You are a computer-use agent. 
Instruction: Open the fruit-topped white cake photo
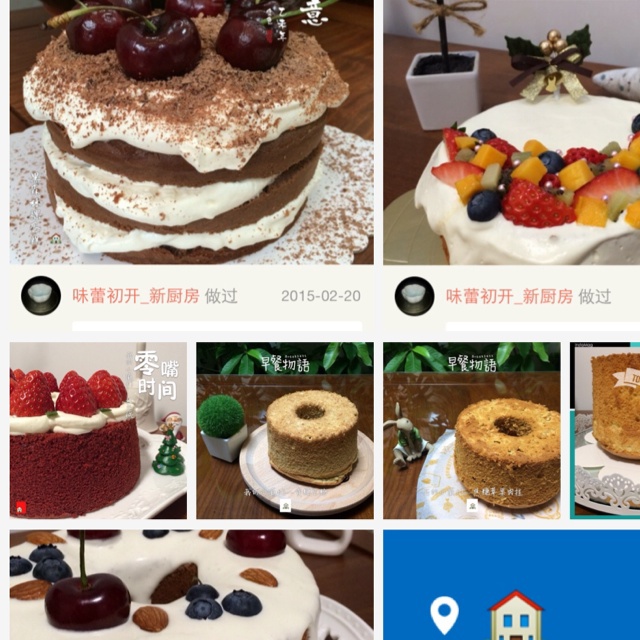tap(511, 132)
